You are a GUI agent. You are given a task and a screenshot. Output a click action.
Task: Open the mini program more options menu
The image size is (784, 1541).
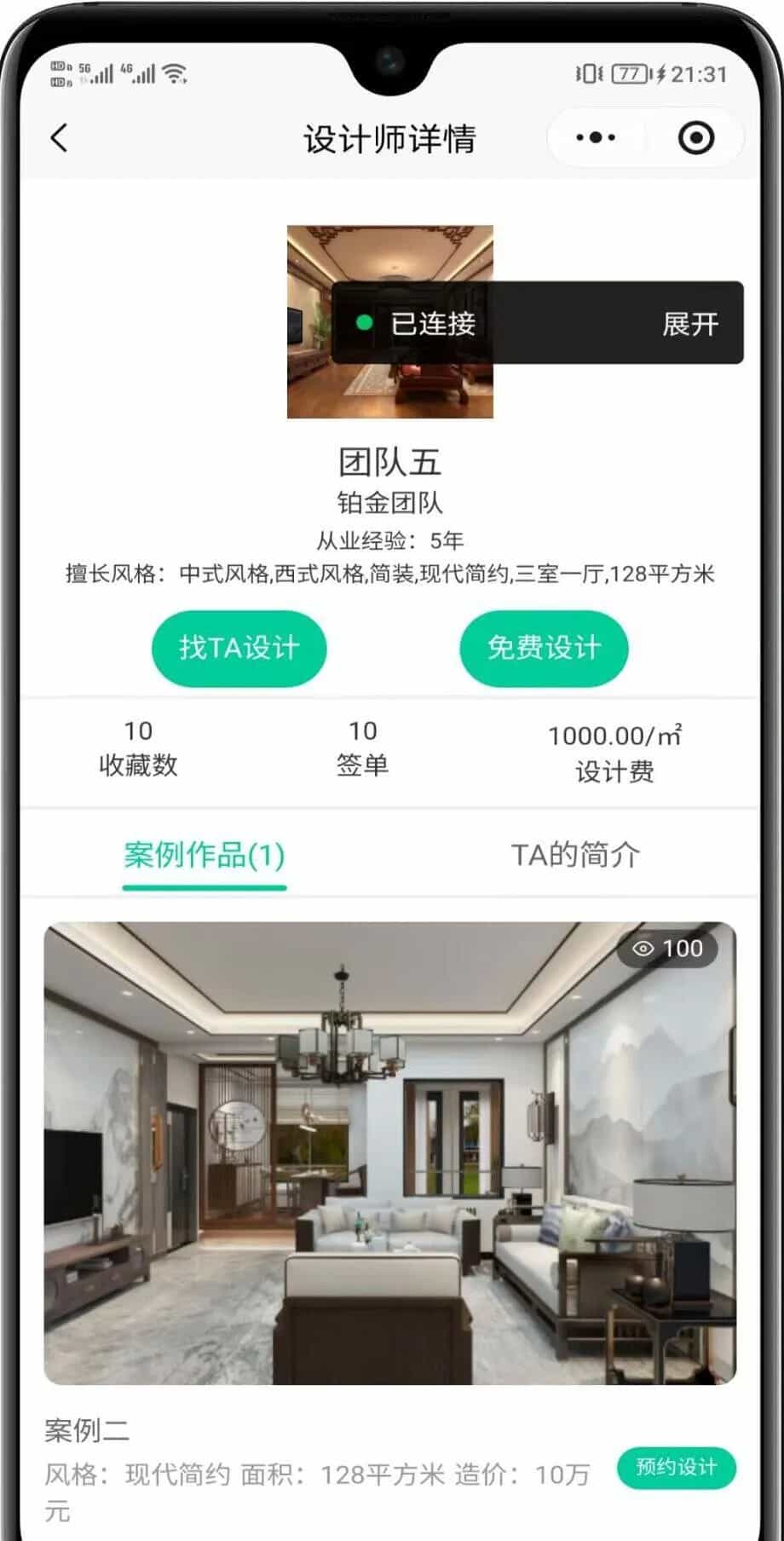(596, 137)
